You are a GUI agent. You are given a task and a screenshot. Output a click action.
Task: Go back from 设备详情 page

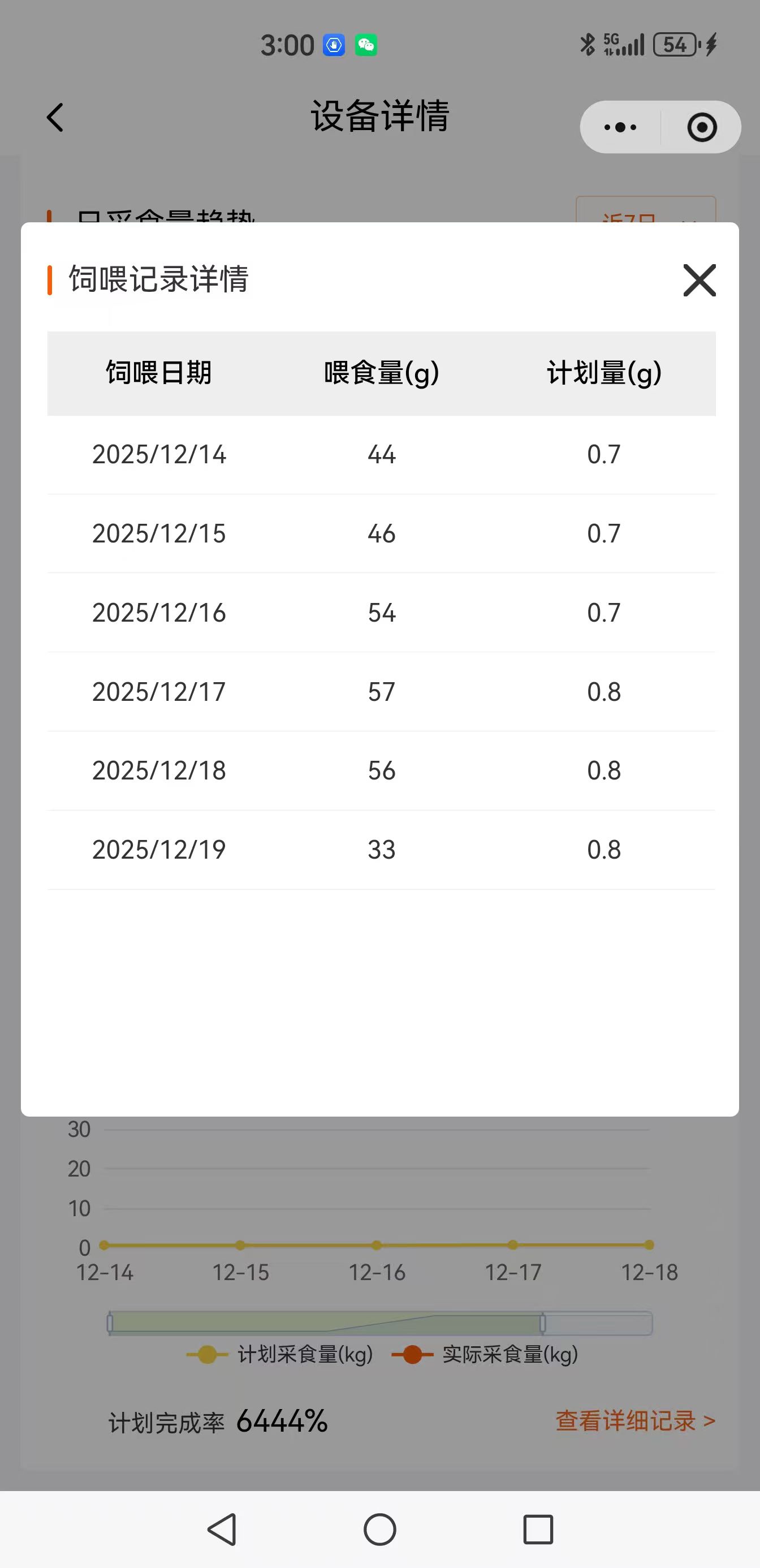55,118
